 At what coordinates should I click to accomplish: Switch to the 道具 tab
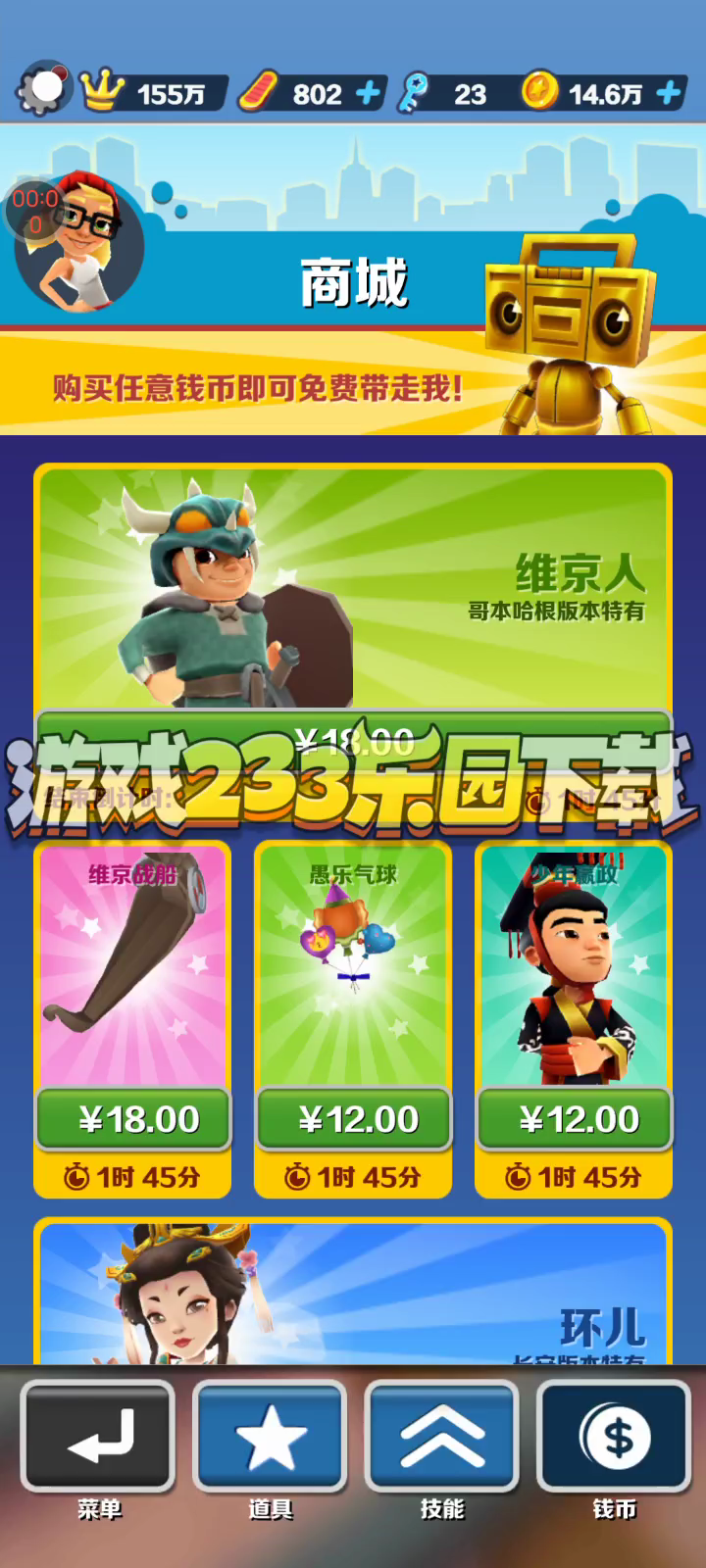pyautogui.click(x=271, y=1439)
